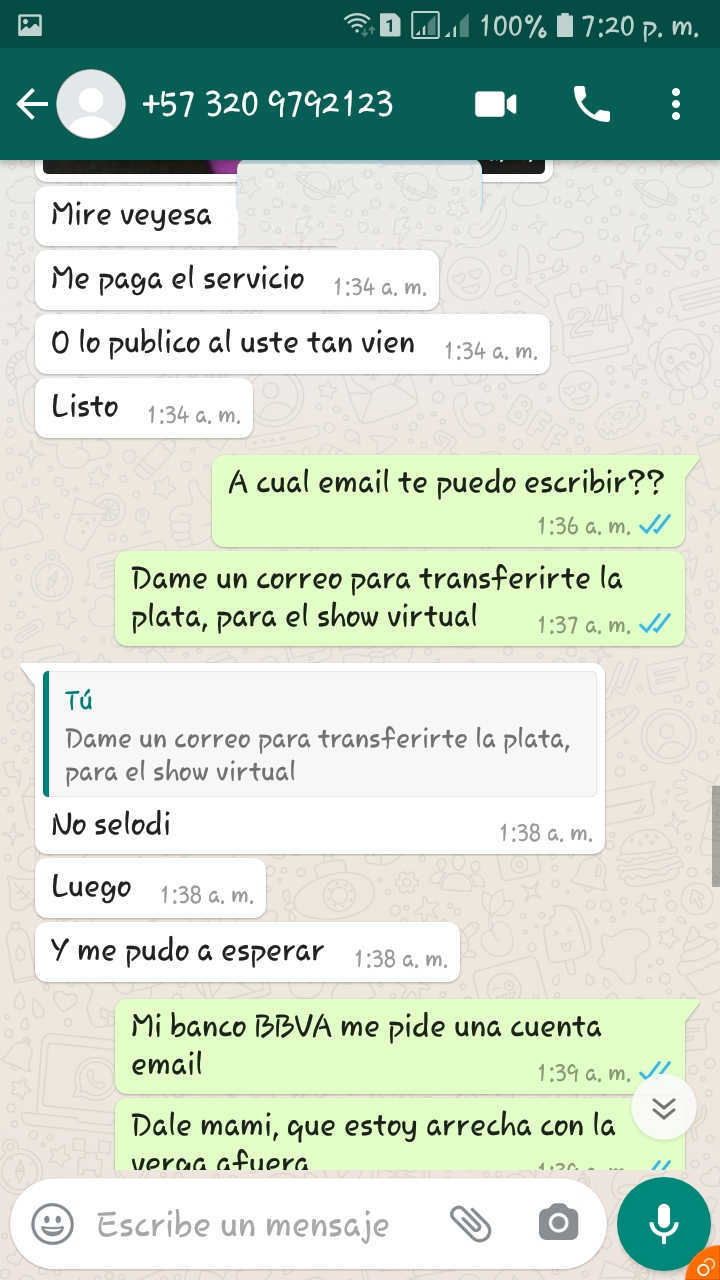Attach a file with the paperclip
720x1280 pixels.
470,1223
